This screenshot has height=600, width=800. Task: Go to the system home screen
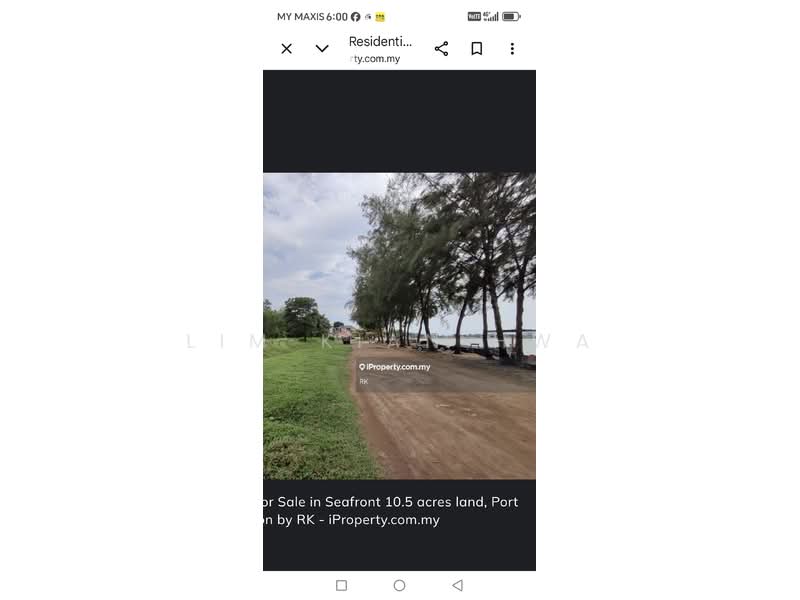coord(399,585)
